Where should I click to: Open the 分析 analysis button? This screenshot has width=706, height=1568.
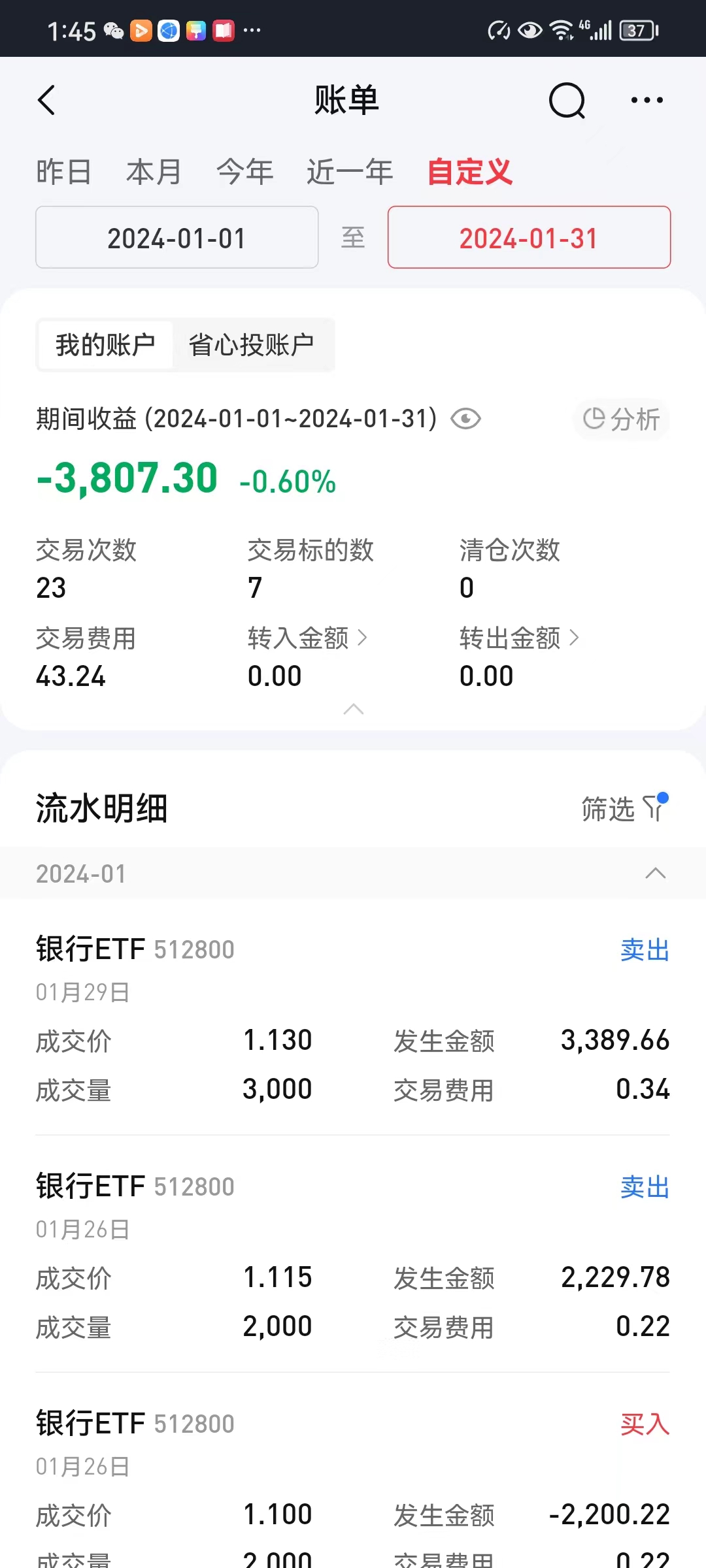pos(621,419)
